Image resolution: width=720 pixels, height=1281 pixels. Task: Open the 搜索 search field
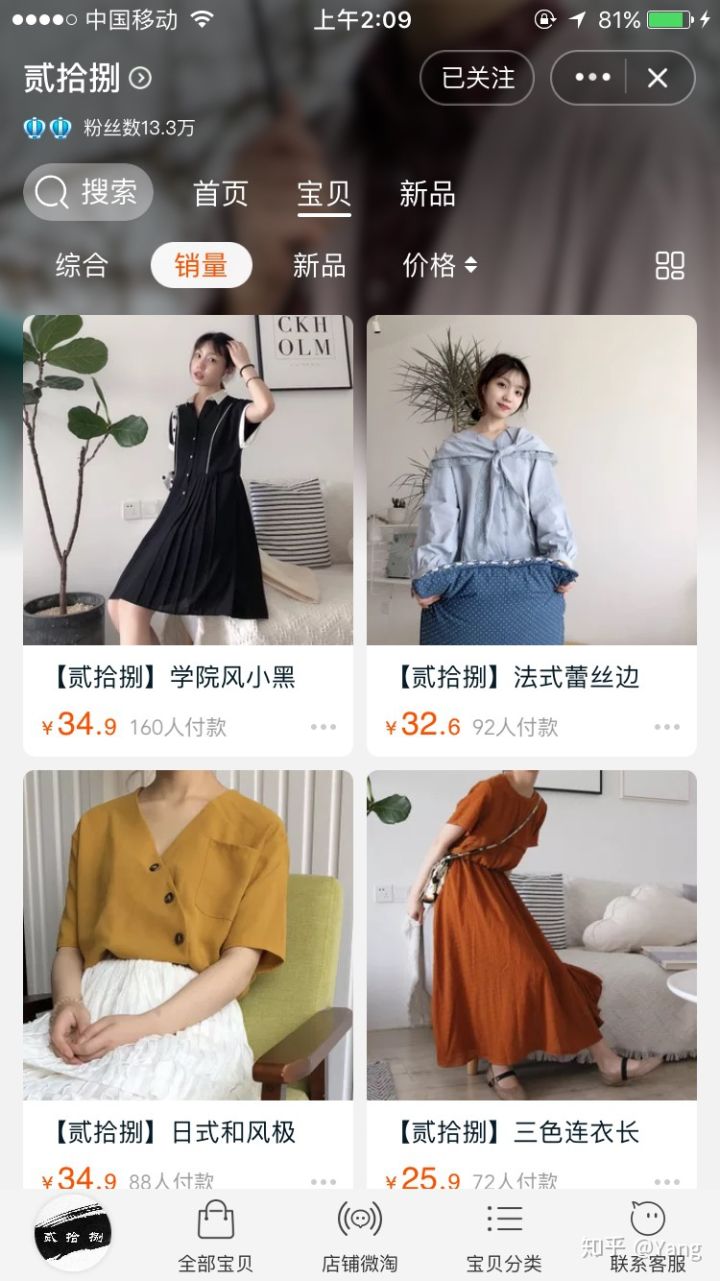click(88, 192)
